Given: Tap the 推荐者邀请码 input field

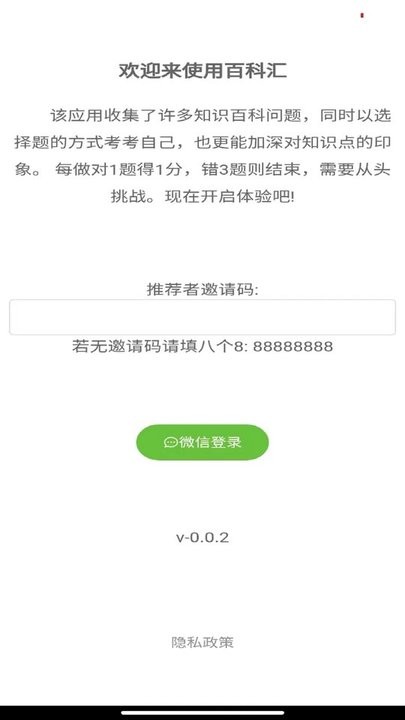Looking at the screenshot, I should point(202,317).
